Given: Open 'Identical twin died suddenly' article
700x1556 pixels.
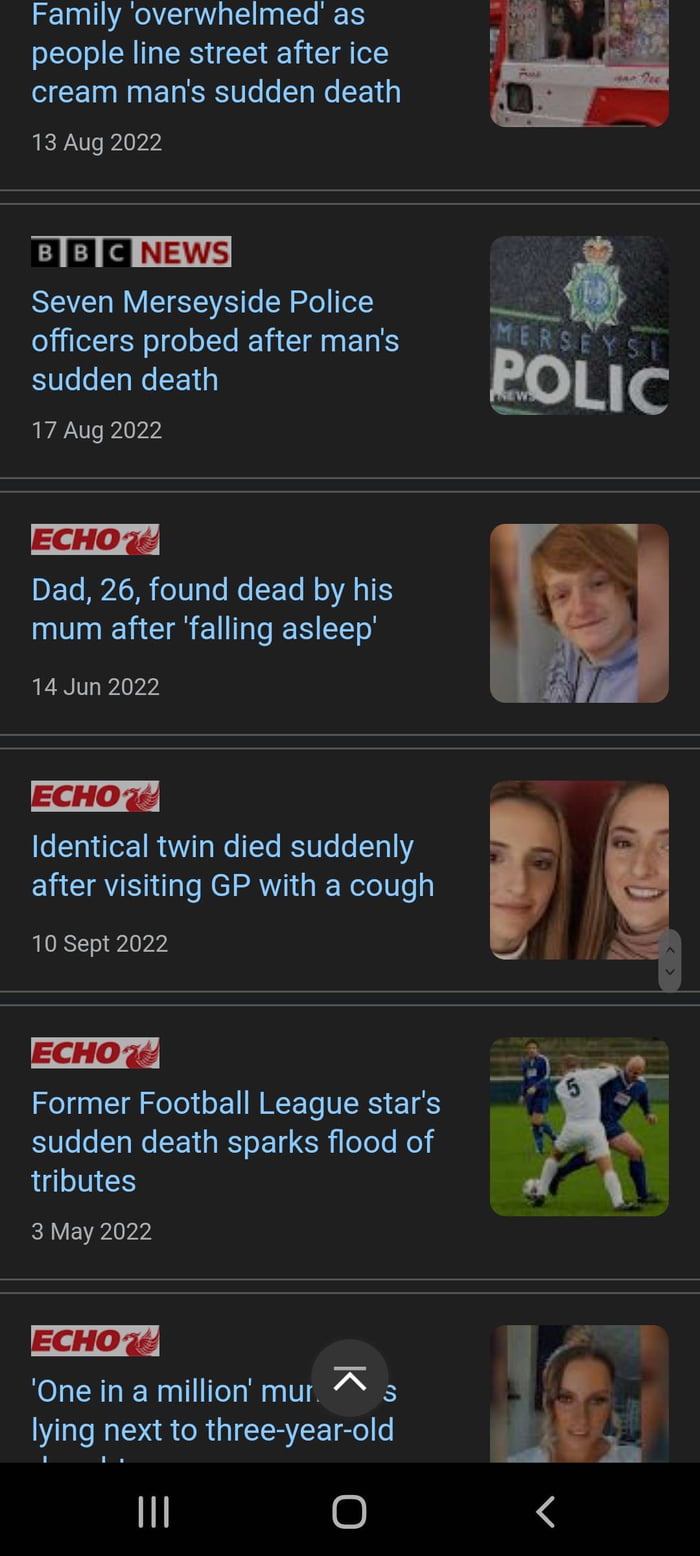Looking at the screenshot, I should click(232, 865).
